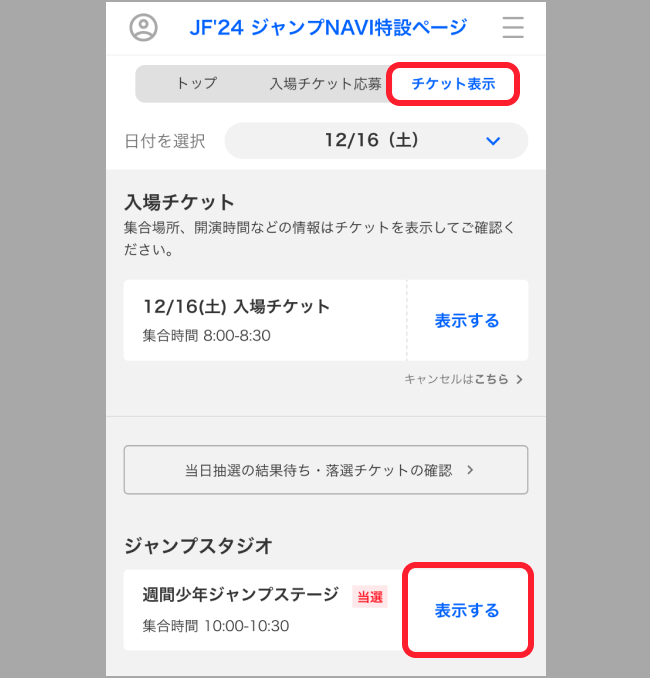
Task: Switch to the 入場チケット応募 tab
Action: (325, 84)
